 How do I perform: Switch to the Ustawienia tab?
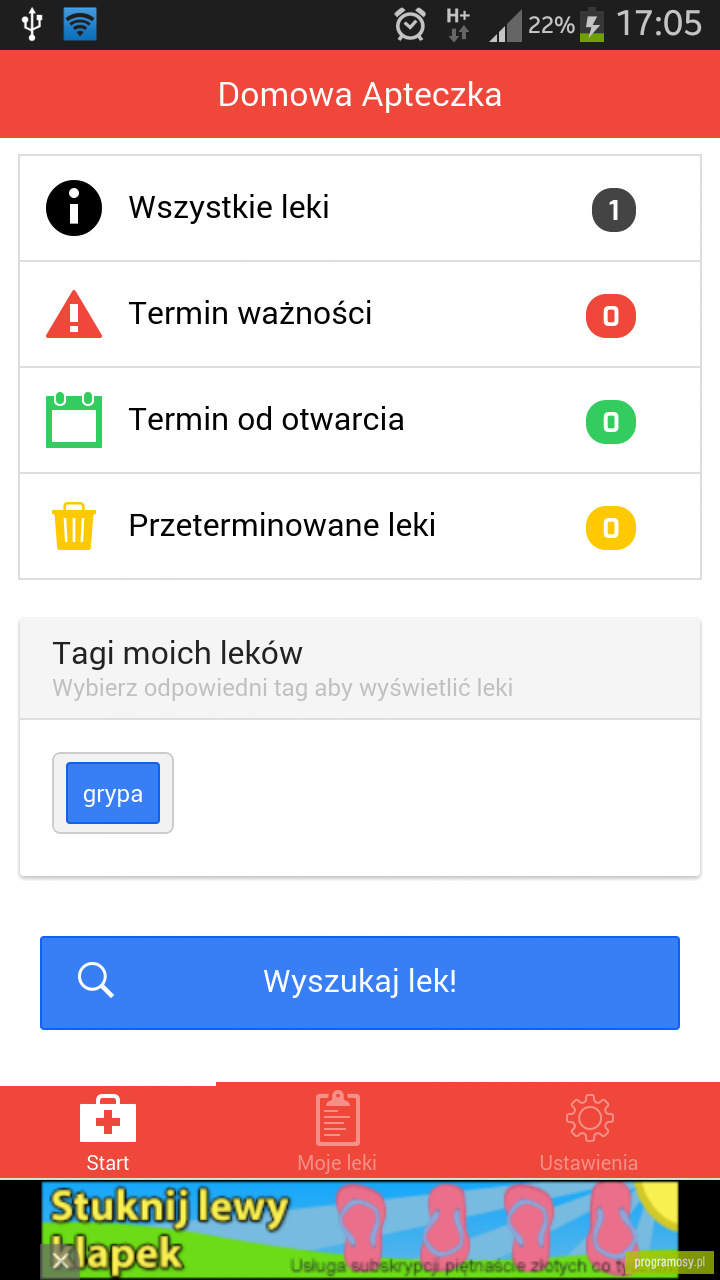pyautogui.click(x=589, y=1131)
